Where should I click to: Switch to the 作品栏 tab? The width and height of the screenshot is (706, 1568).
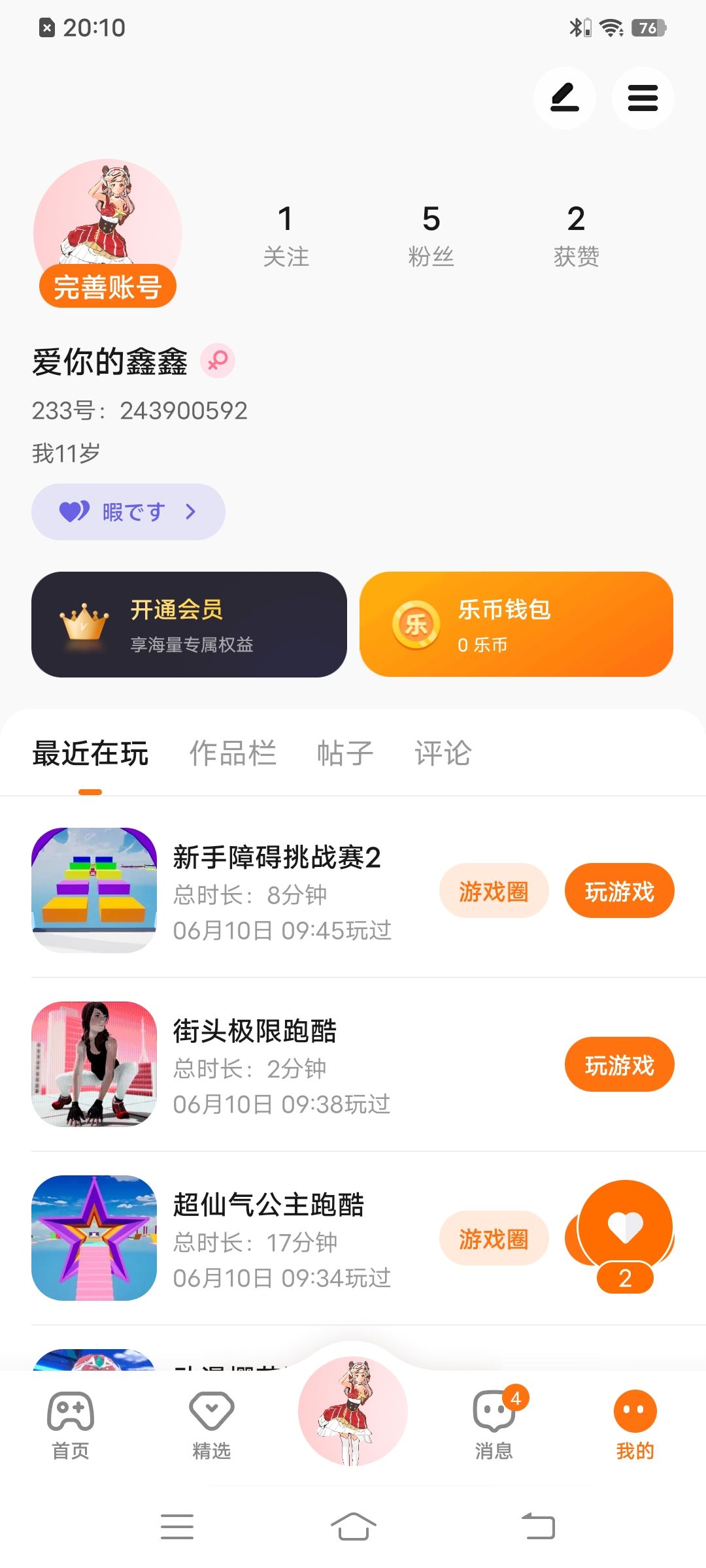pos(233,753)
